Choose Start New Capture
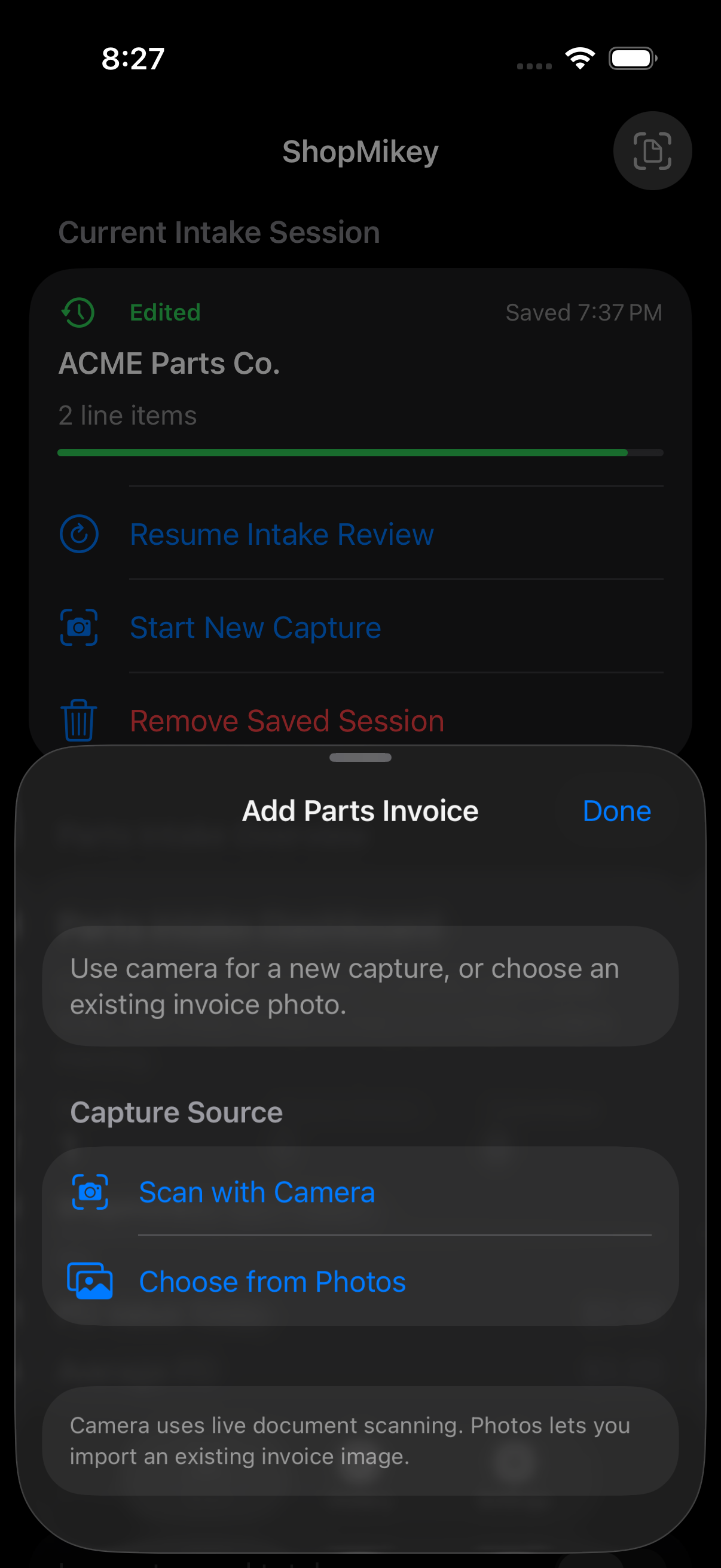Screen dimensions: 721x1568 click(x=255, y=627)
